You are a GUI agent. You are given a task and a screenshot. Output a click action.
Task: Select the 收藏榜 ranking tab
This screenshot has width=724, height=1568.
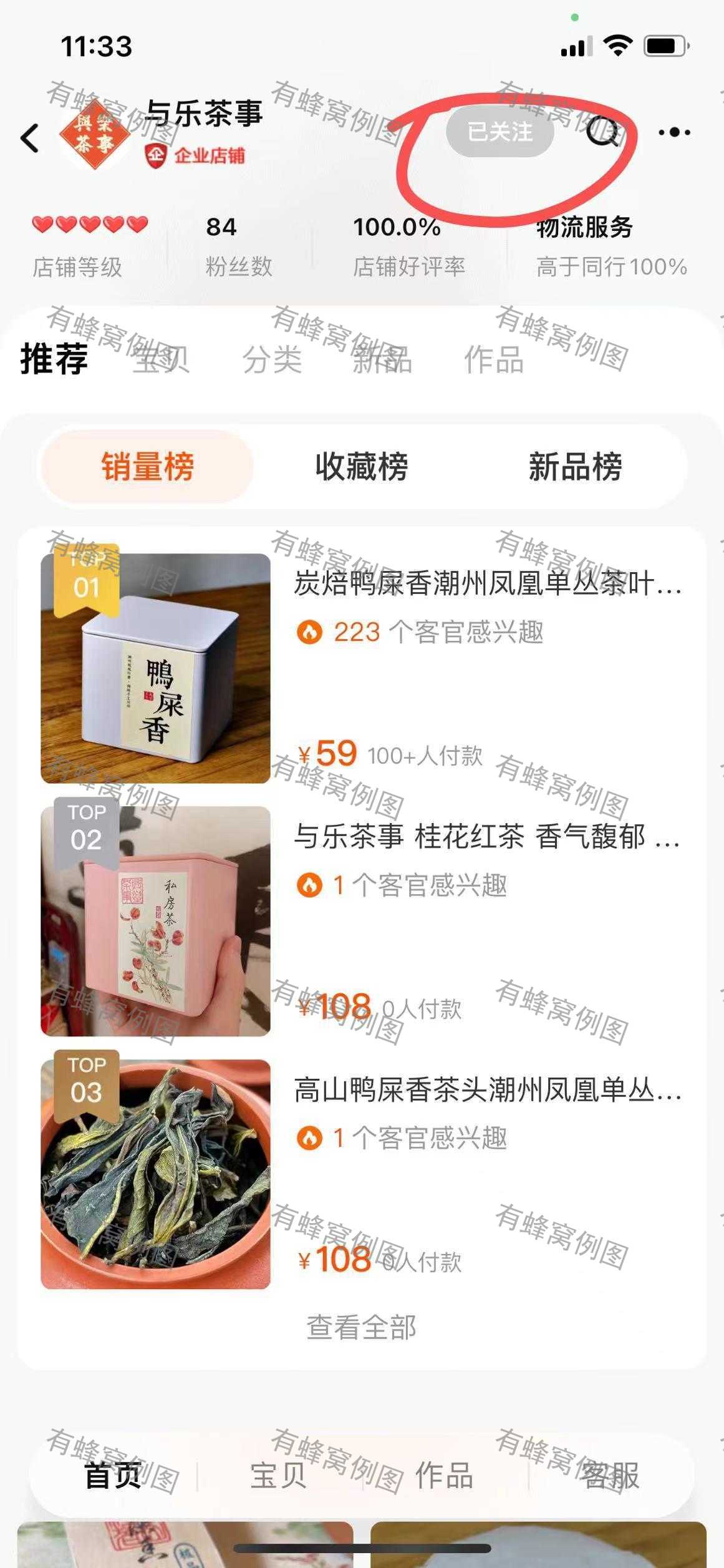[362, 467]
